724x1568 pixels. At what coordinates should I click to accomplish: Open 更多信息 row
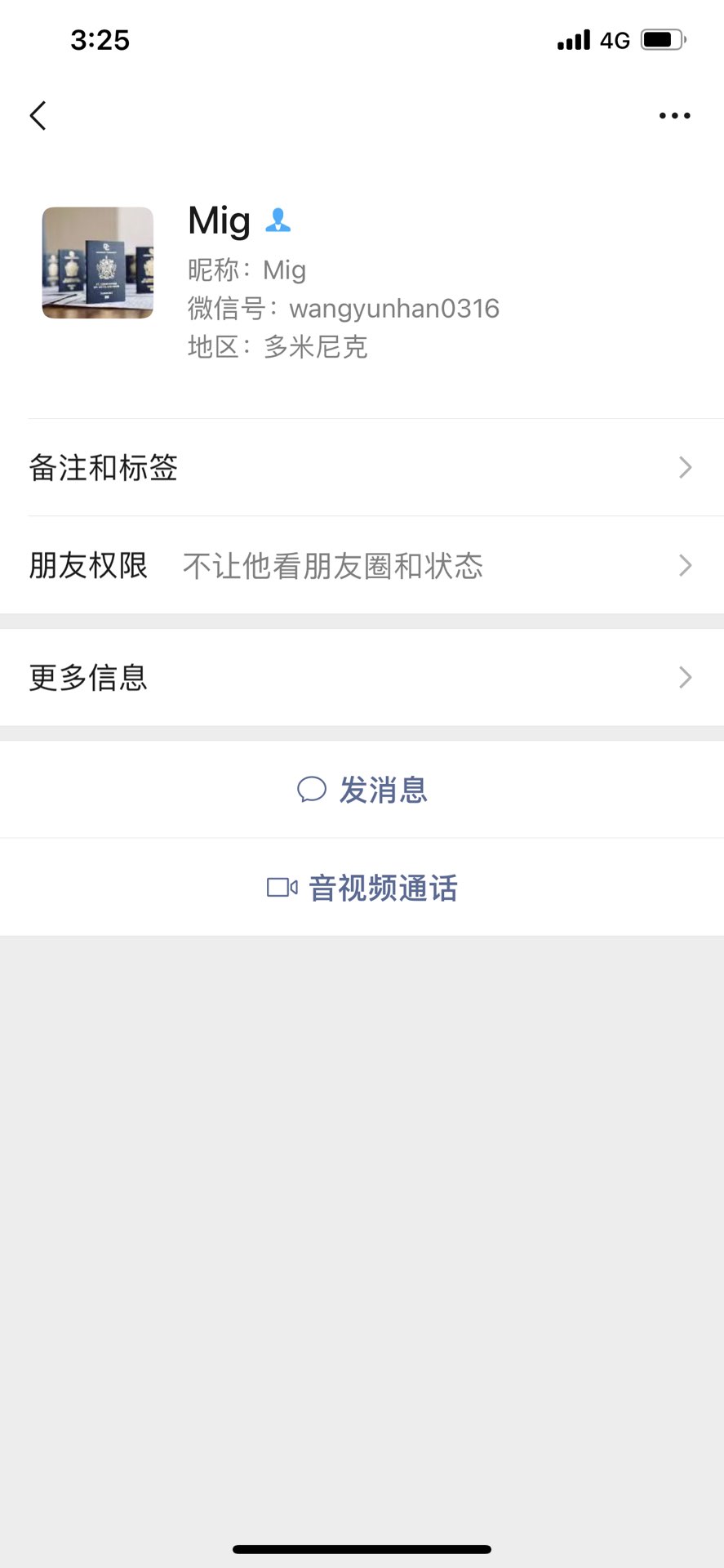[x=362, y=678]
